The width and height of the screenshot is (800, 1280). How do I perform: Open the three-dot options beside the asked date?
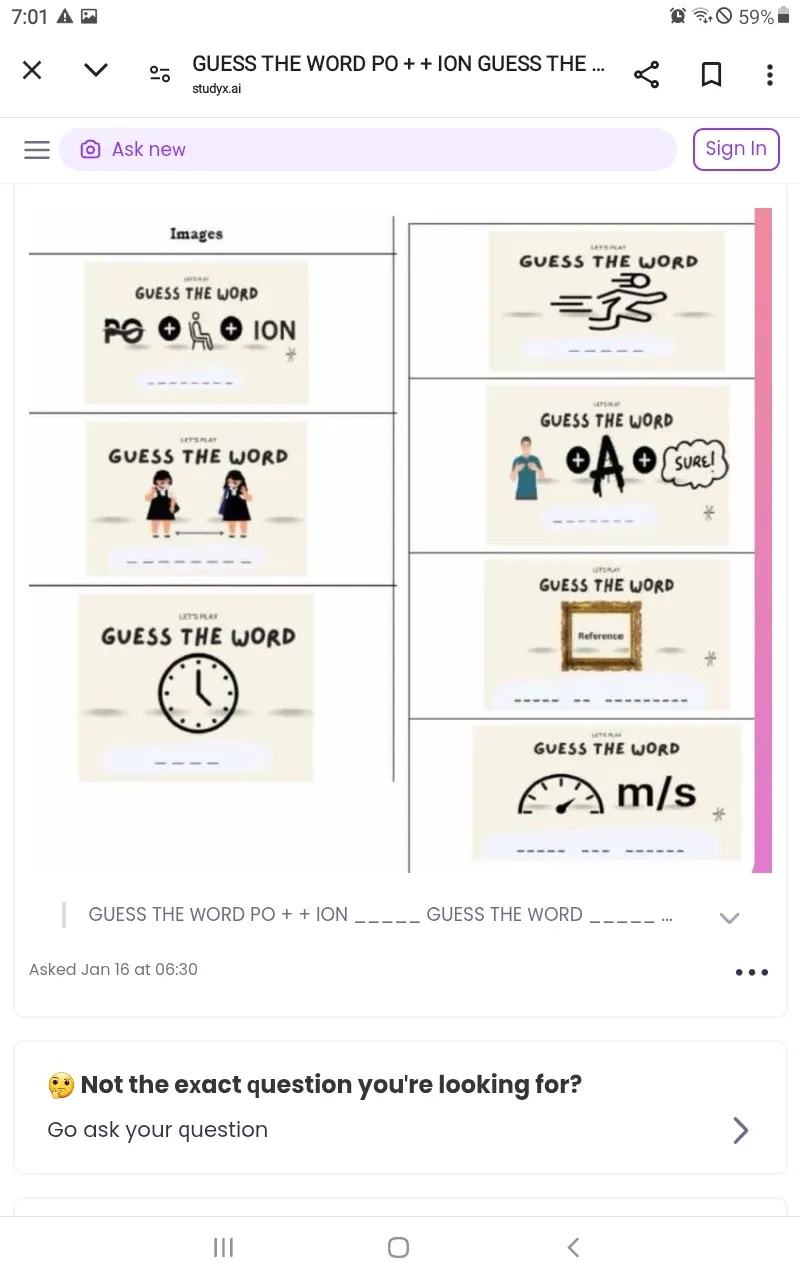tap(751, 972)
